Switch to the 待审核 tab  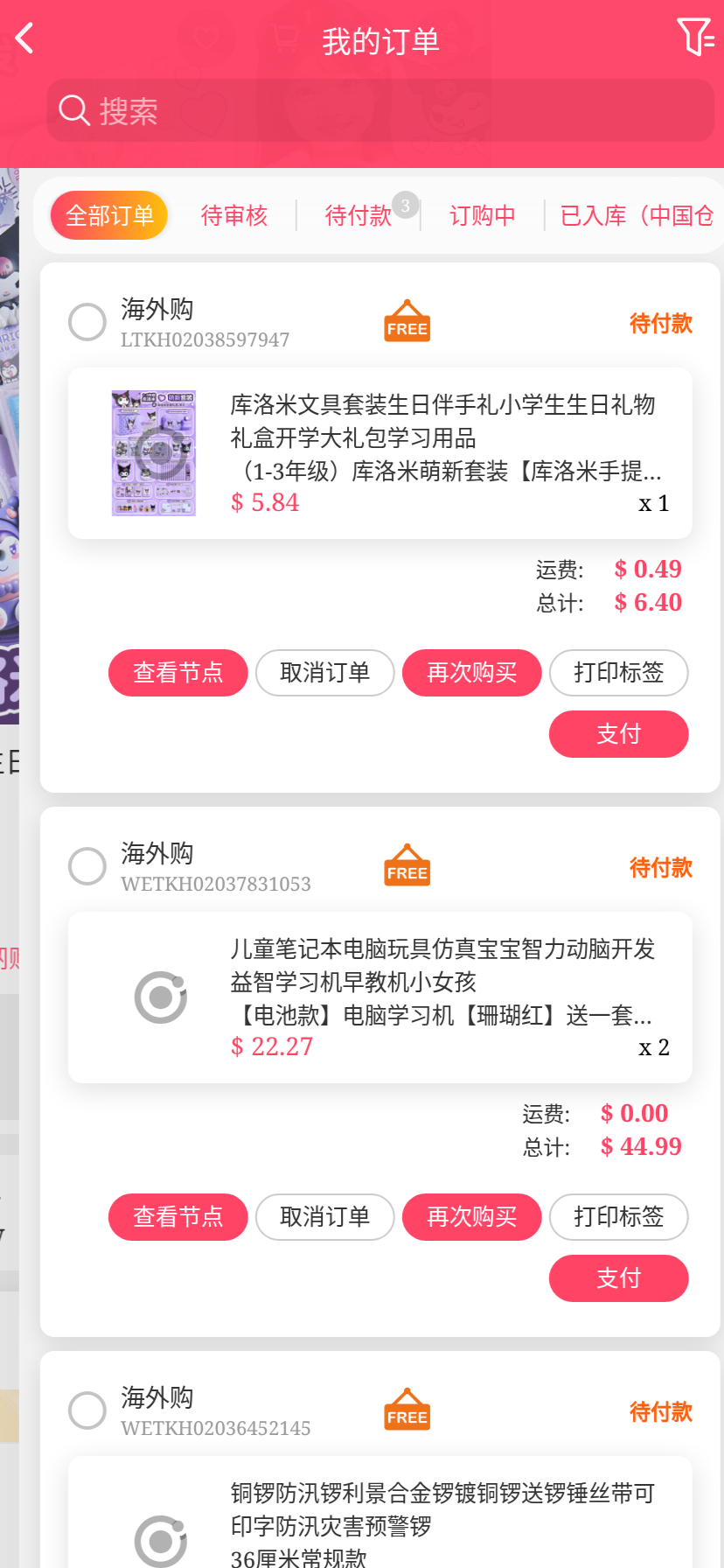[x=233, y=215]
